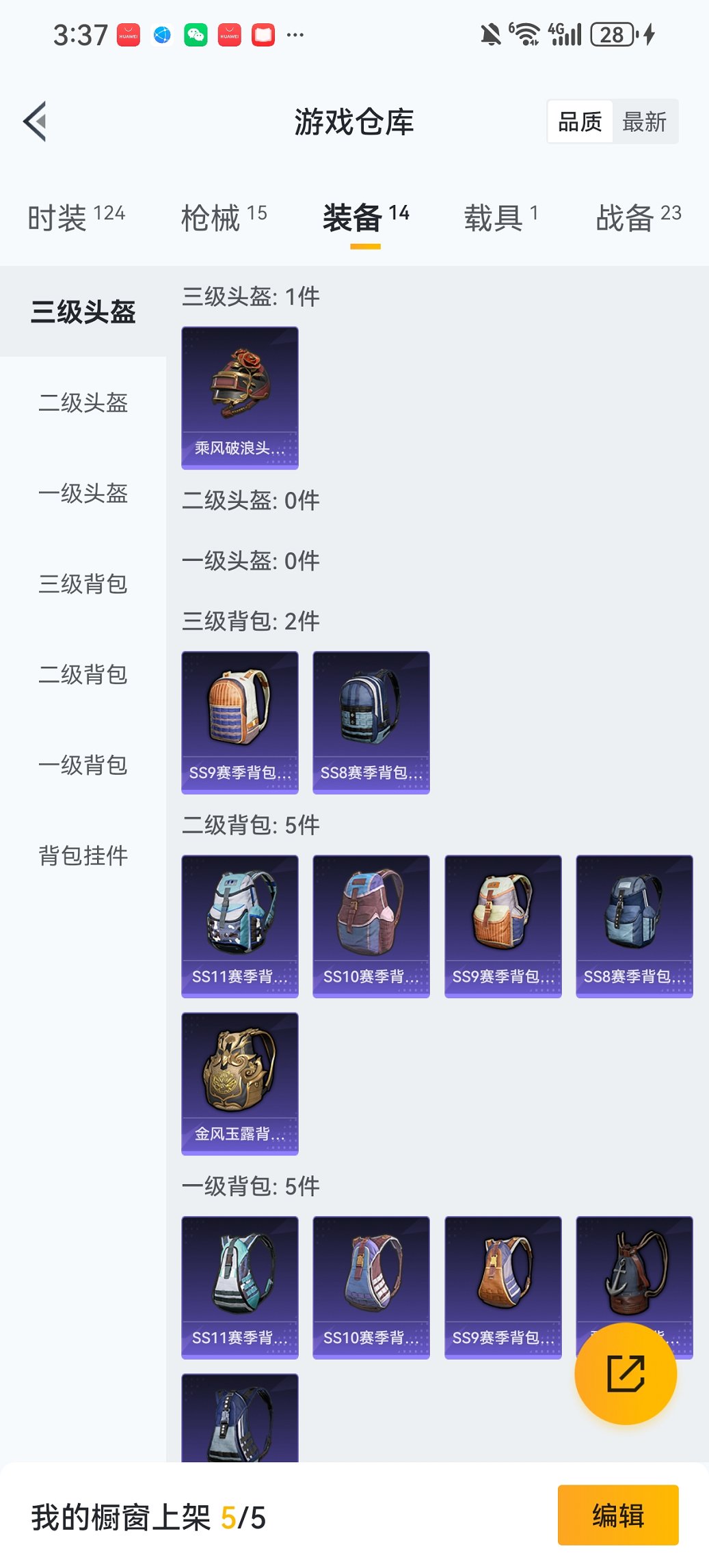Select 一级背包 in the side menu

[83, 765]
